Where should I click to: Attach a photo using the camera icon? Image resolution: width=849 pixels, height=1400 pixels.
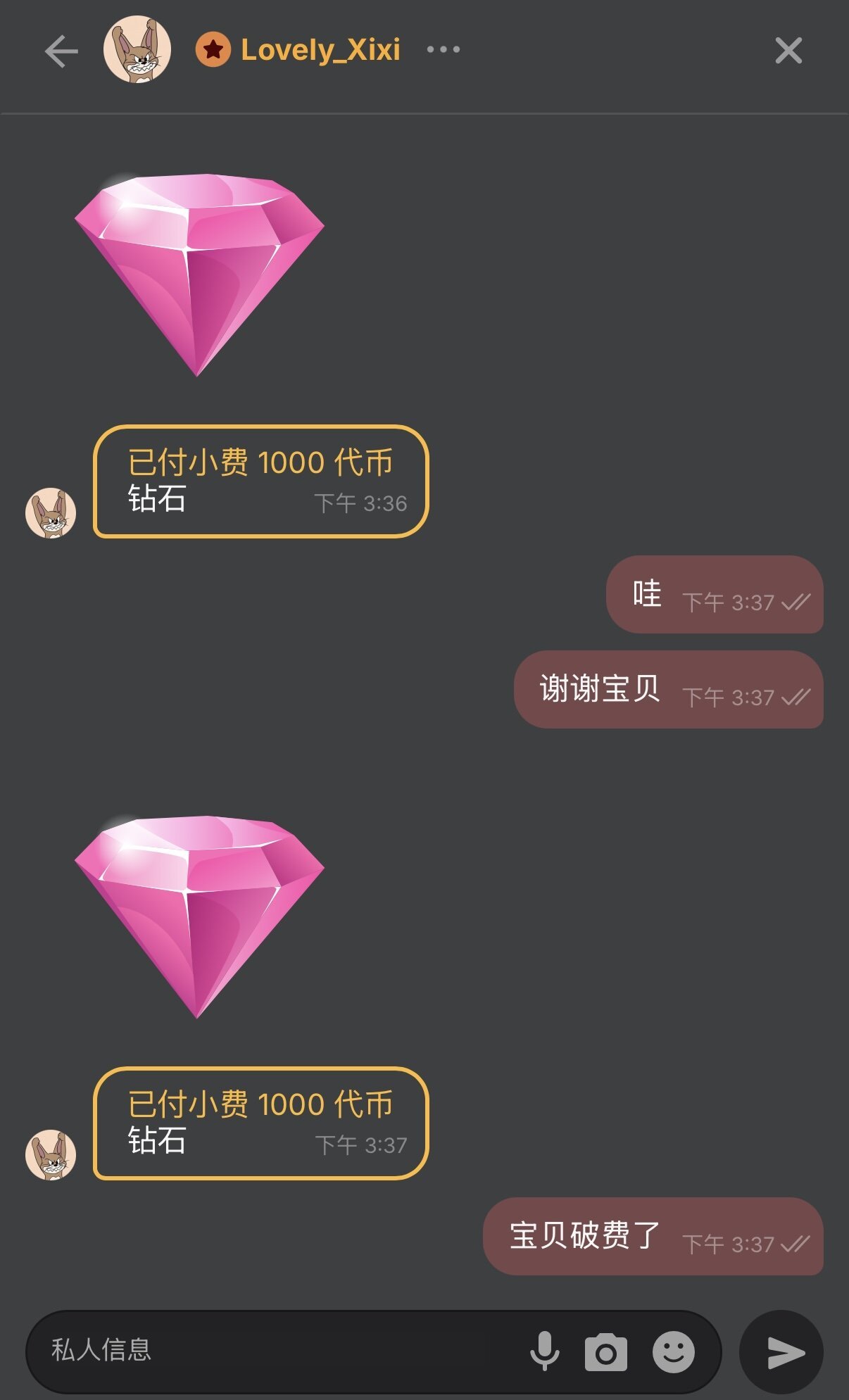tap(605, 1352)
